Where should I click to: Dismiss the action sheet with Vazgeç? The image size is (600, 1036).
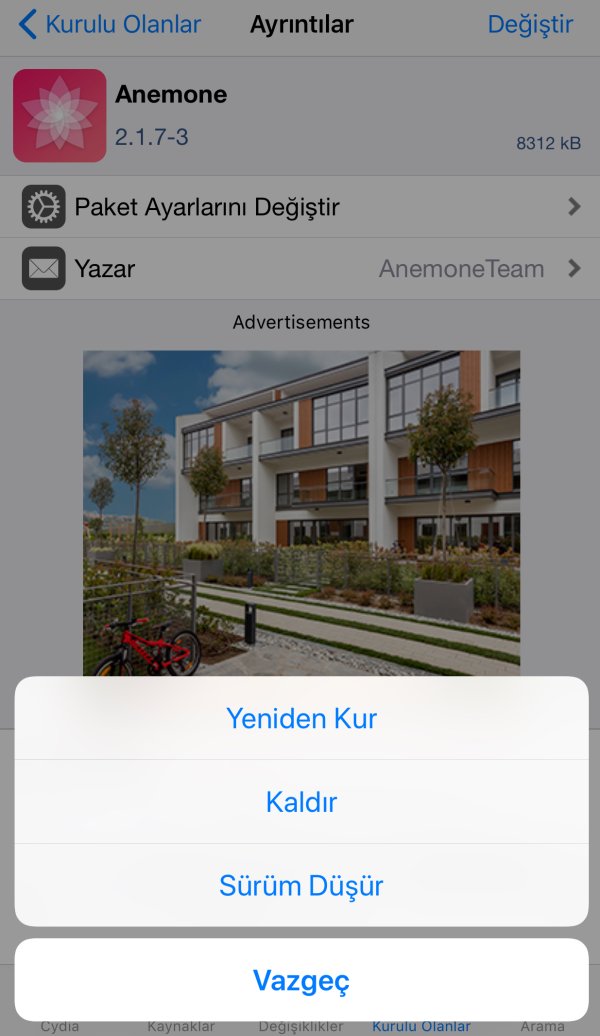coord(301,980)
